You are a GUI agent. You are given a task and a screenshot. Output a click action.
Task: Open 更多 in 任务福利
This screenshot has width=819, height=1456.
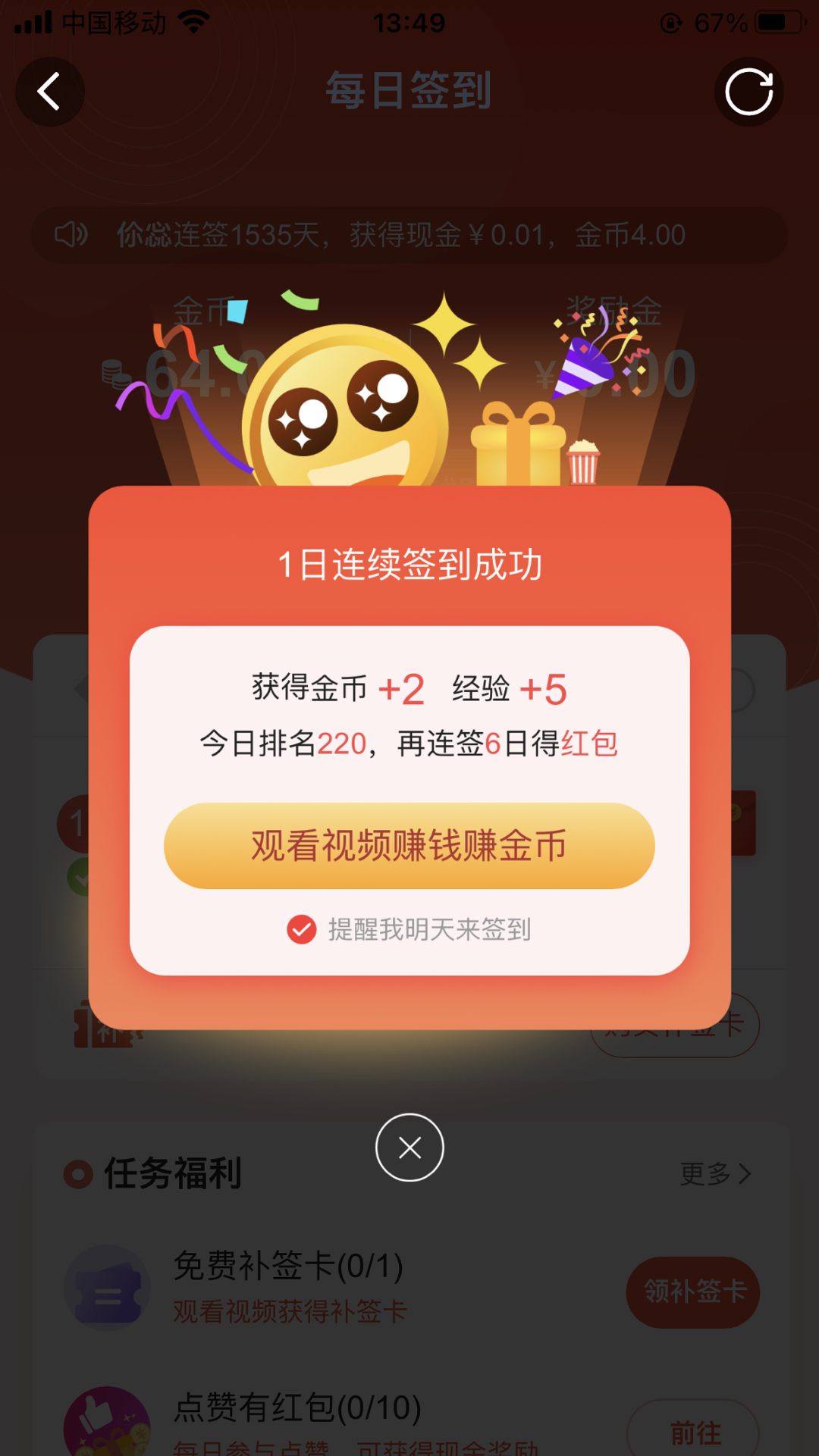[x=716, y=1174]
